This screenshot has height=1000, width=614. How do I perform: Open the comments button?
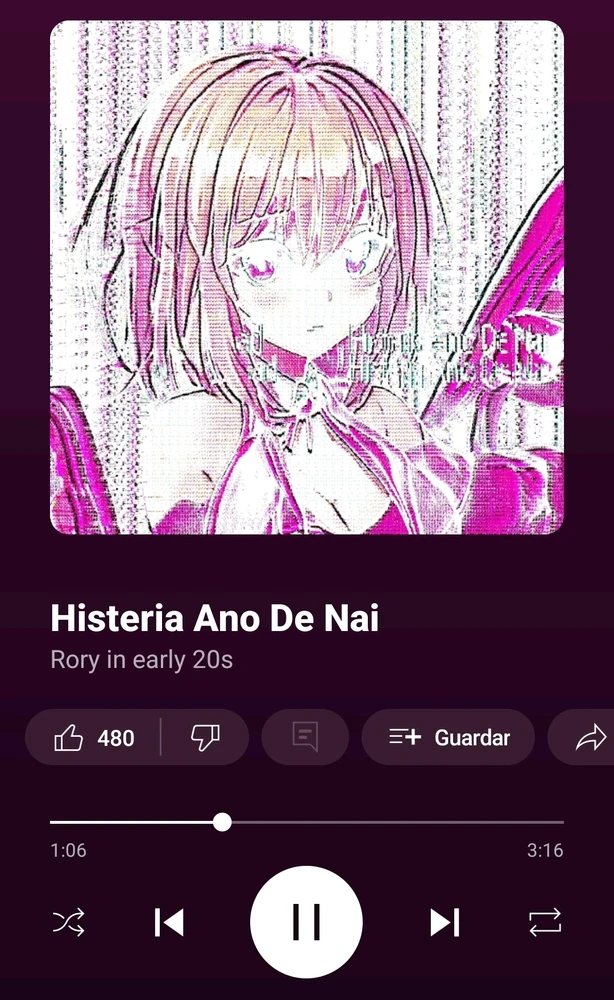click(x=305, y=738)
